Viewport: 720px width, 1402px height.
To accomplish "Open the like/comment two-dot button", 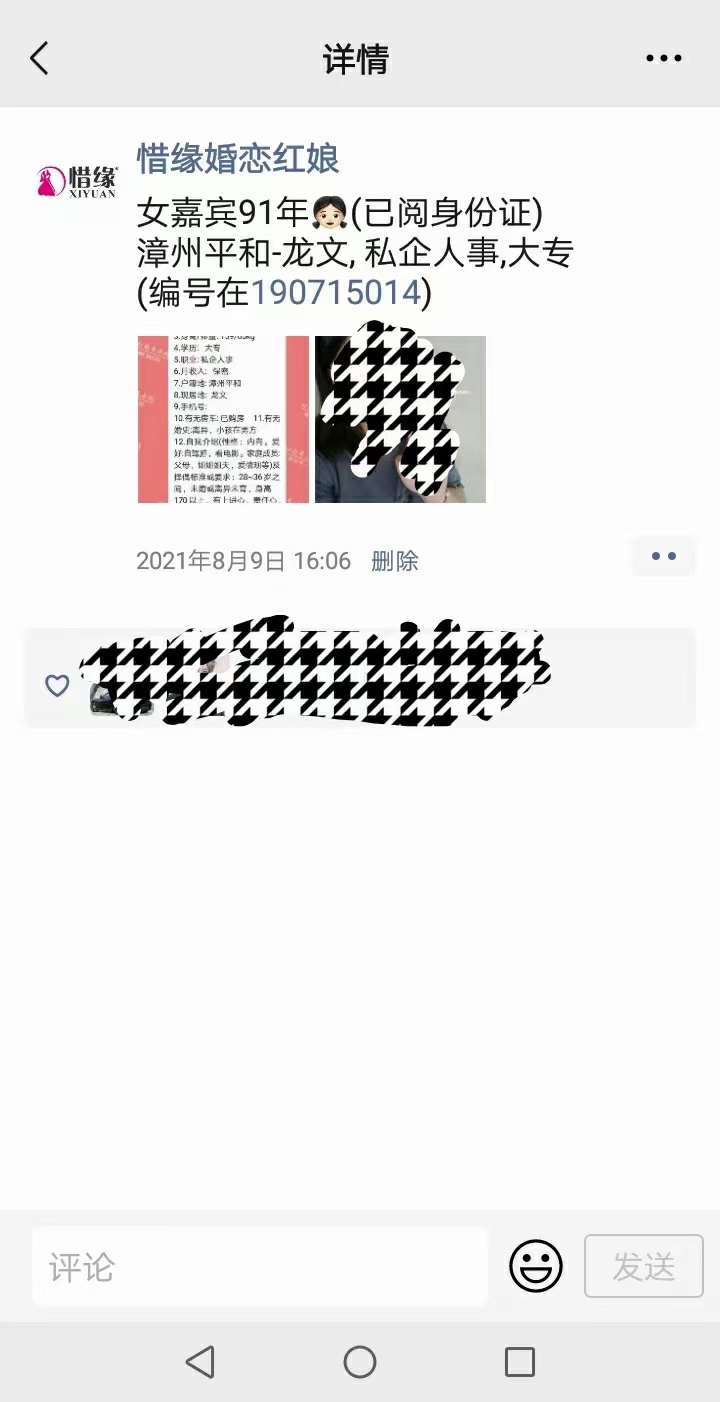I will (664, 557).
